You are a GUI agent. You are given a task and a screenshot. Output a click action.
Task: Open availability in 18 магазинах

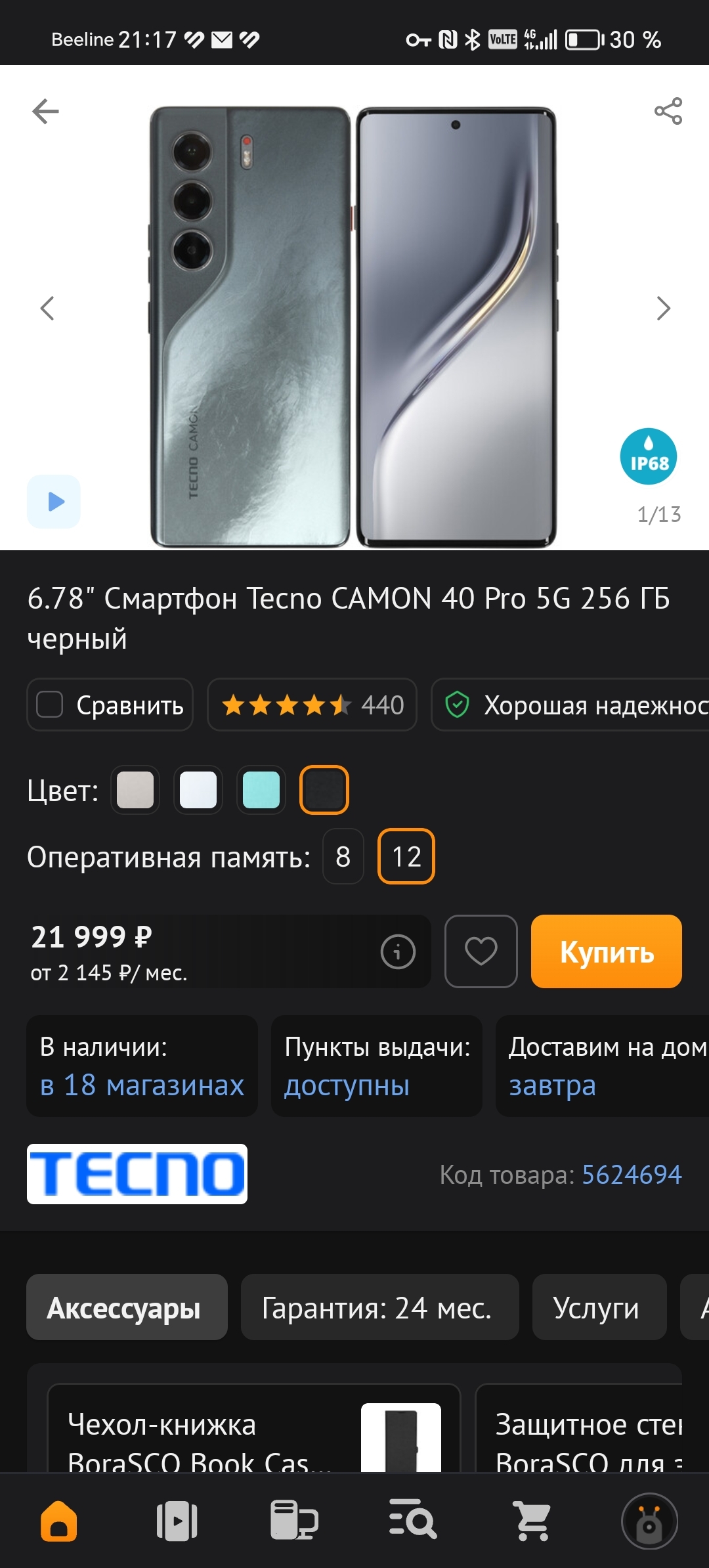click(x=142, y=1085)
